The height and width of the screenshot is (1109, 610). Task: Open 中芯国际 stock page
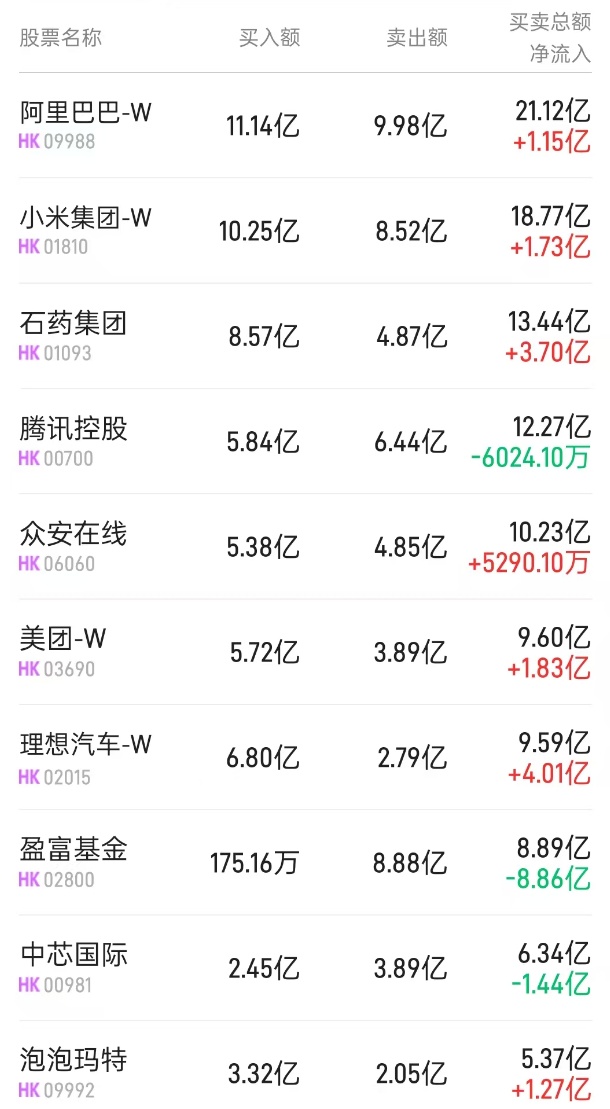[74, 956]
